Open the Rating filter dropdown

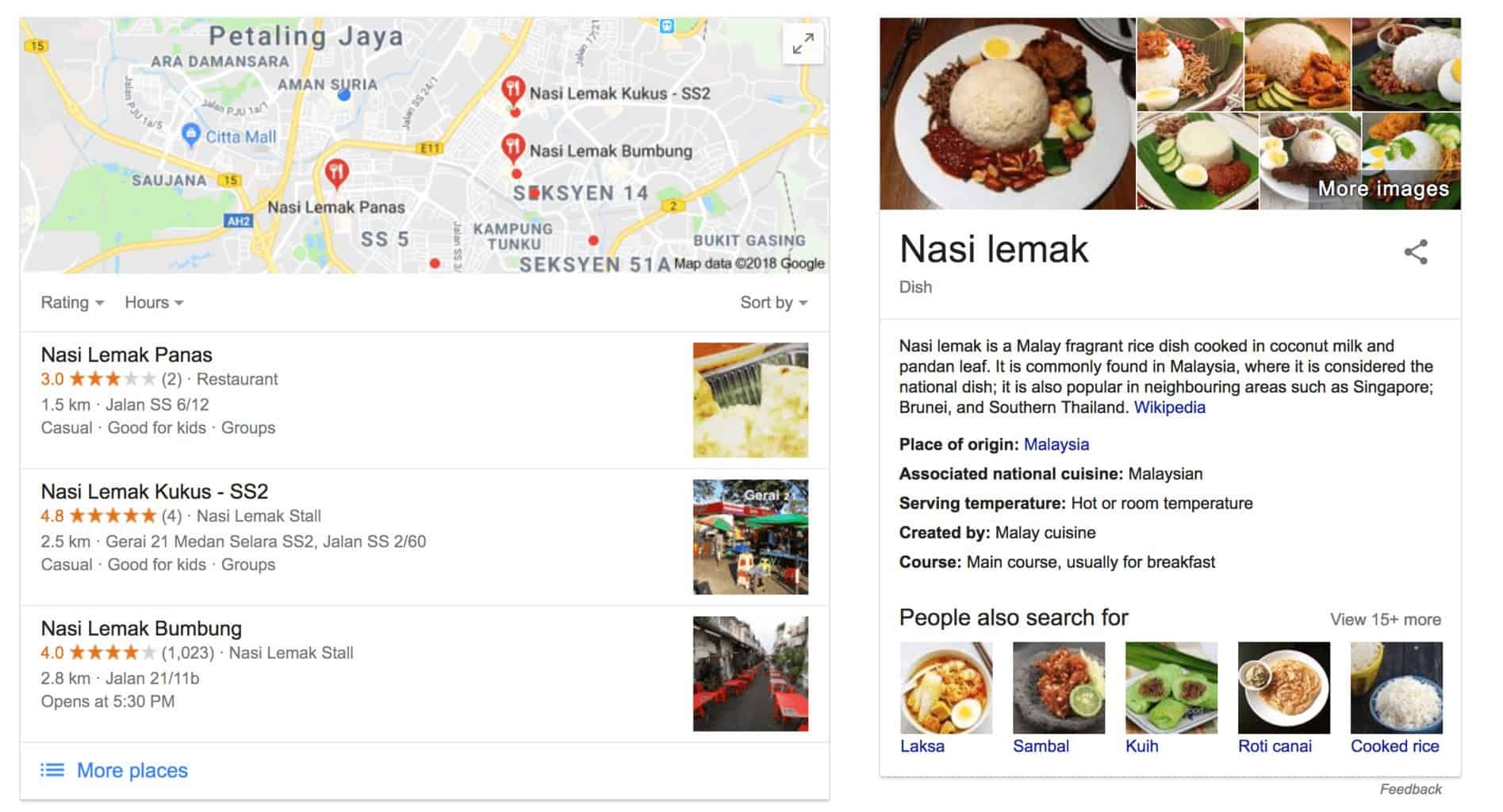(x=72, y=303)
